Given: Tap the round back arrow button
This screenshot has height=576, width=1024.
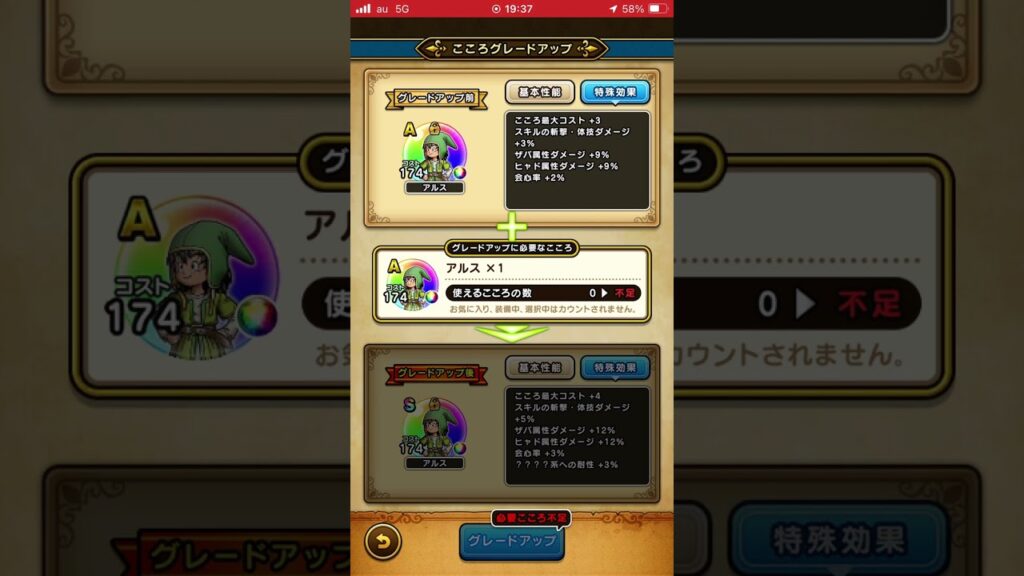Looking at the screenshot, I should 382,542.
